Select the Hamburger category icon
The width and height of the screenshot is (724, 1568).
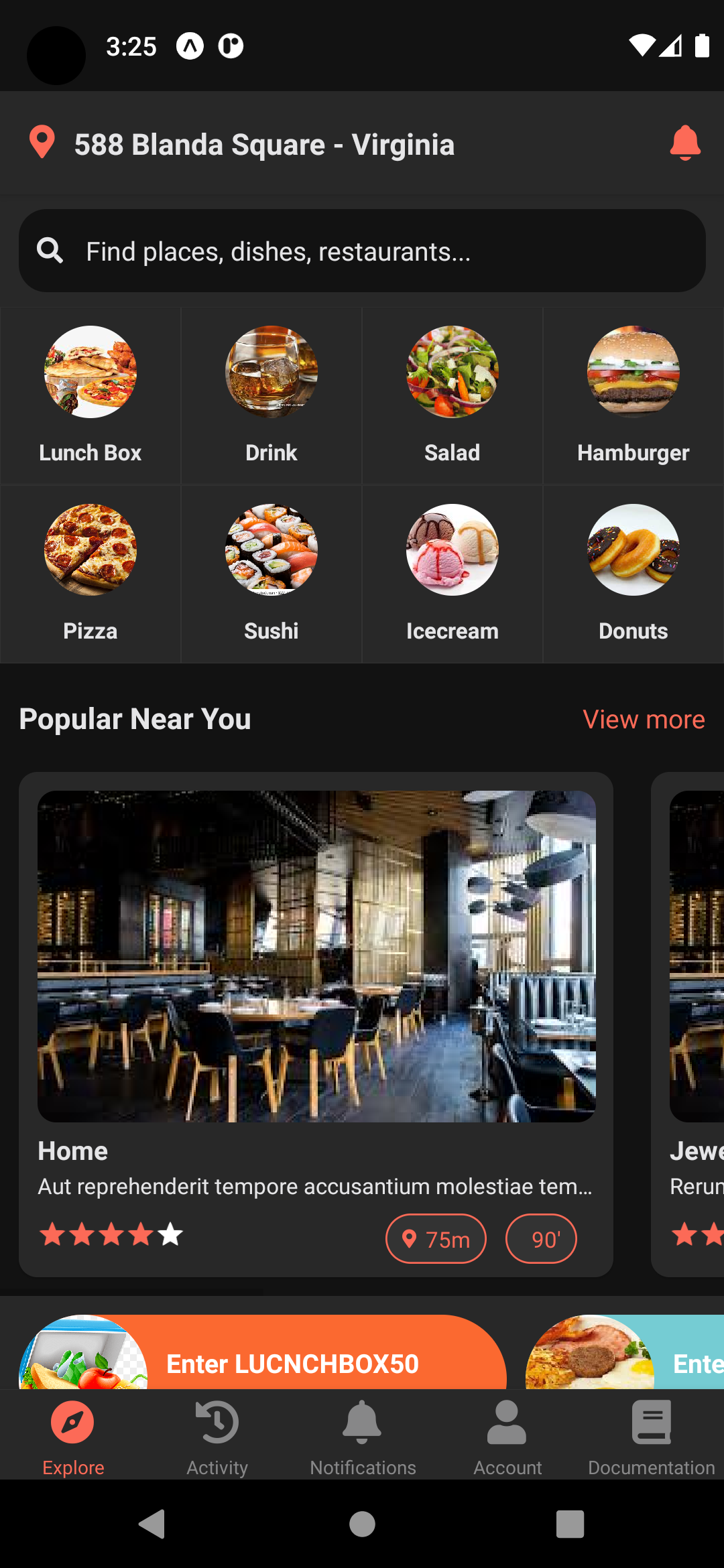tap(633, 372)
